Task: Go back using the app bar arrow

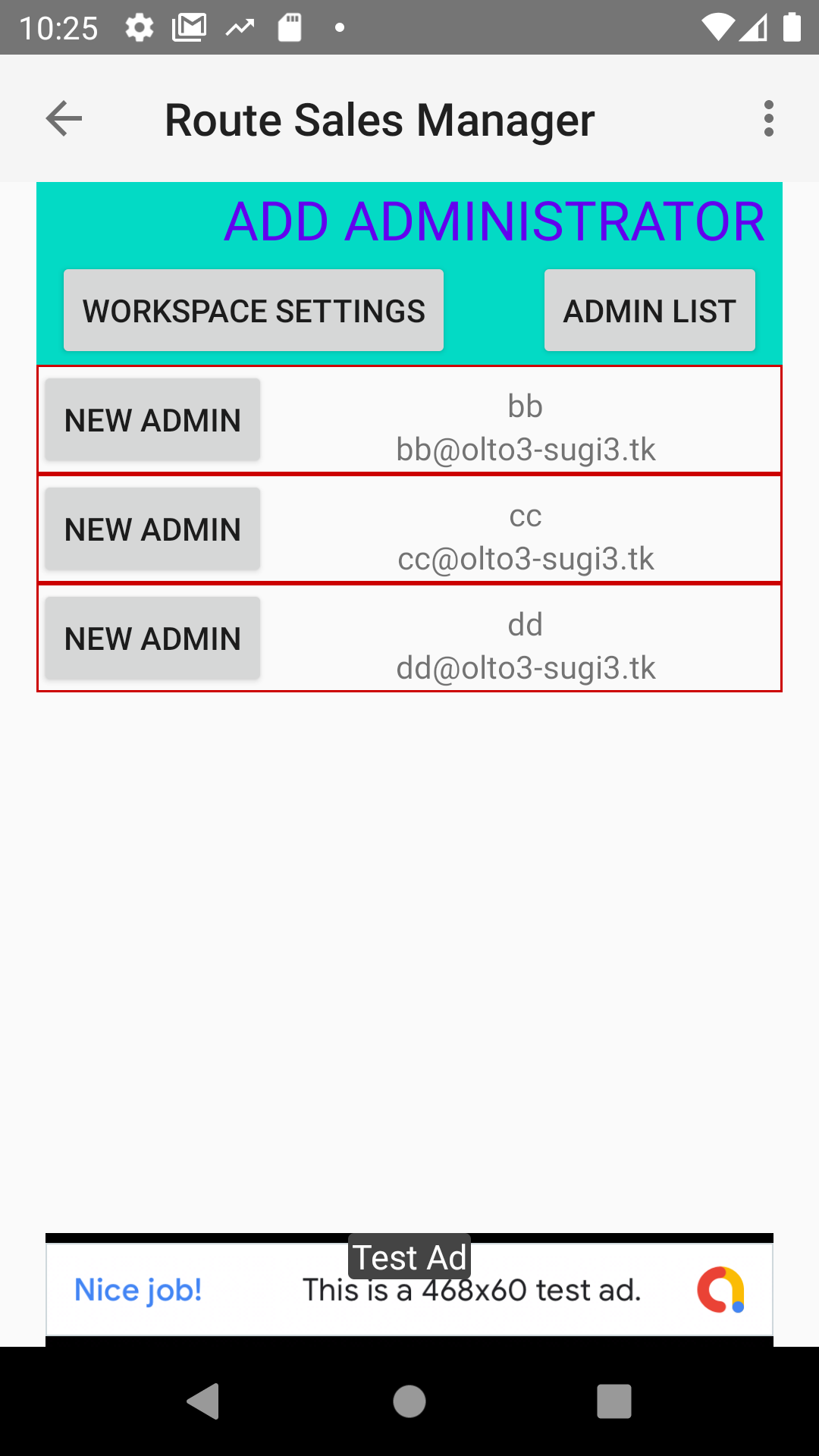Action: tap(64, 119)
